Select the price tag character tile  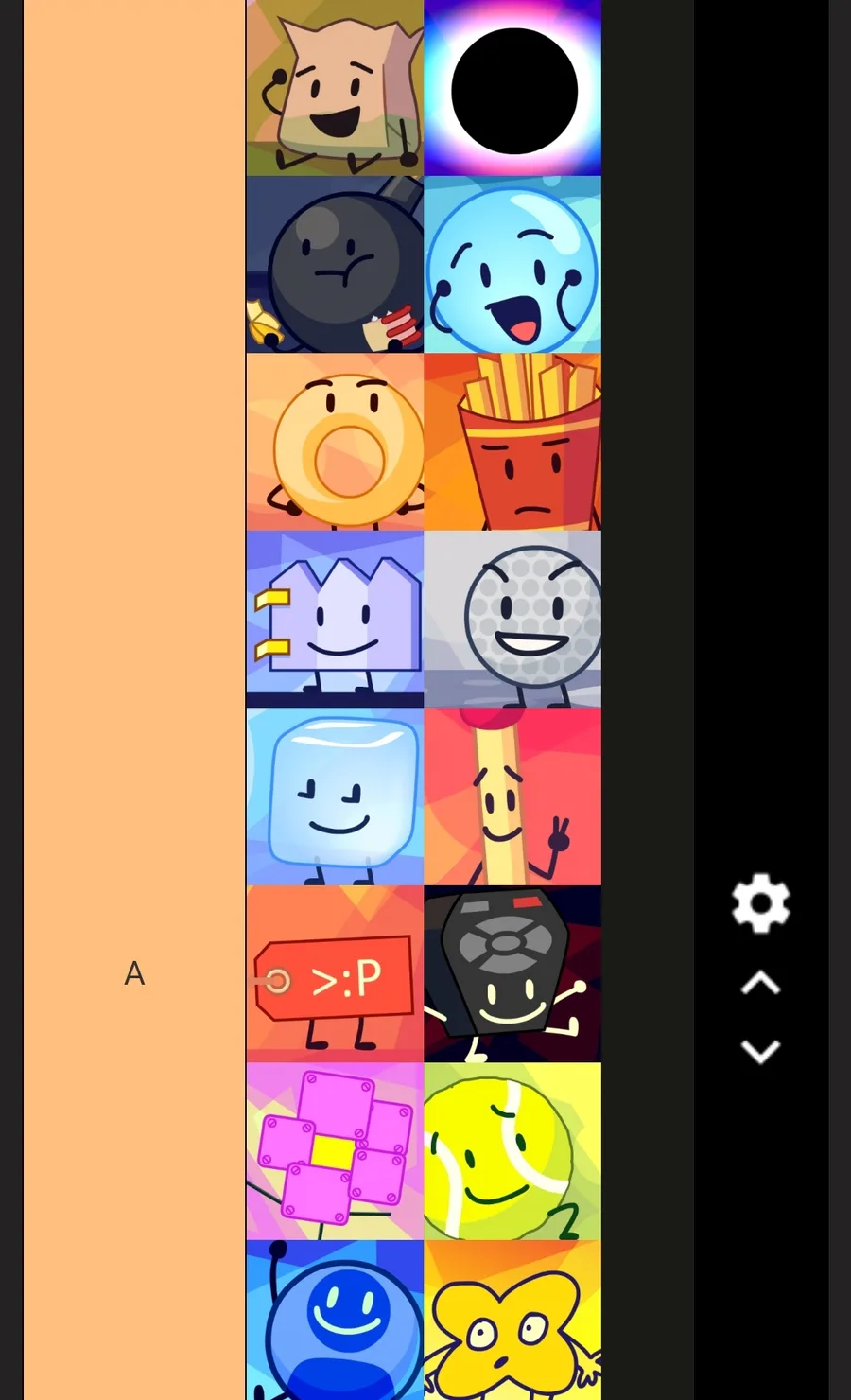pos(335,973)
